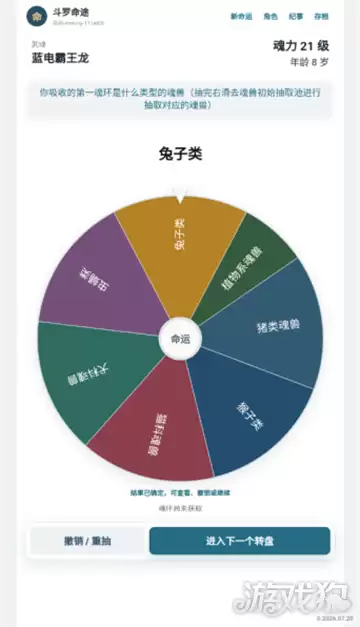Image resolution: width=360 pixels, height=627 pixels.
Task: Tap the 命运 button at the wheel center
Action: [x=180, y=339]
